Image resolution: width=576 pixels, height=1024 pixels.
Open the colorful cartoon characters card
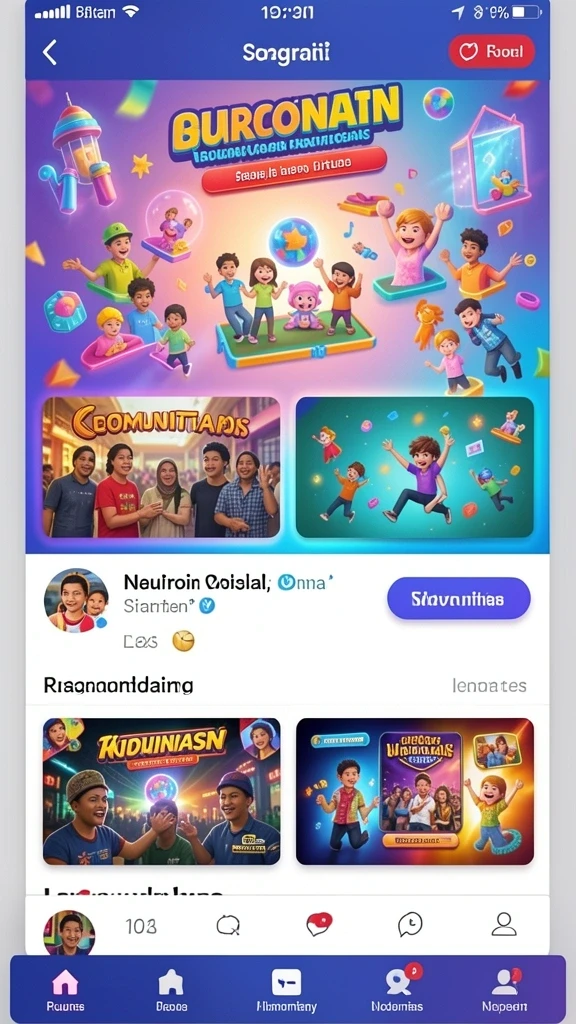(415, 792)
